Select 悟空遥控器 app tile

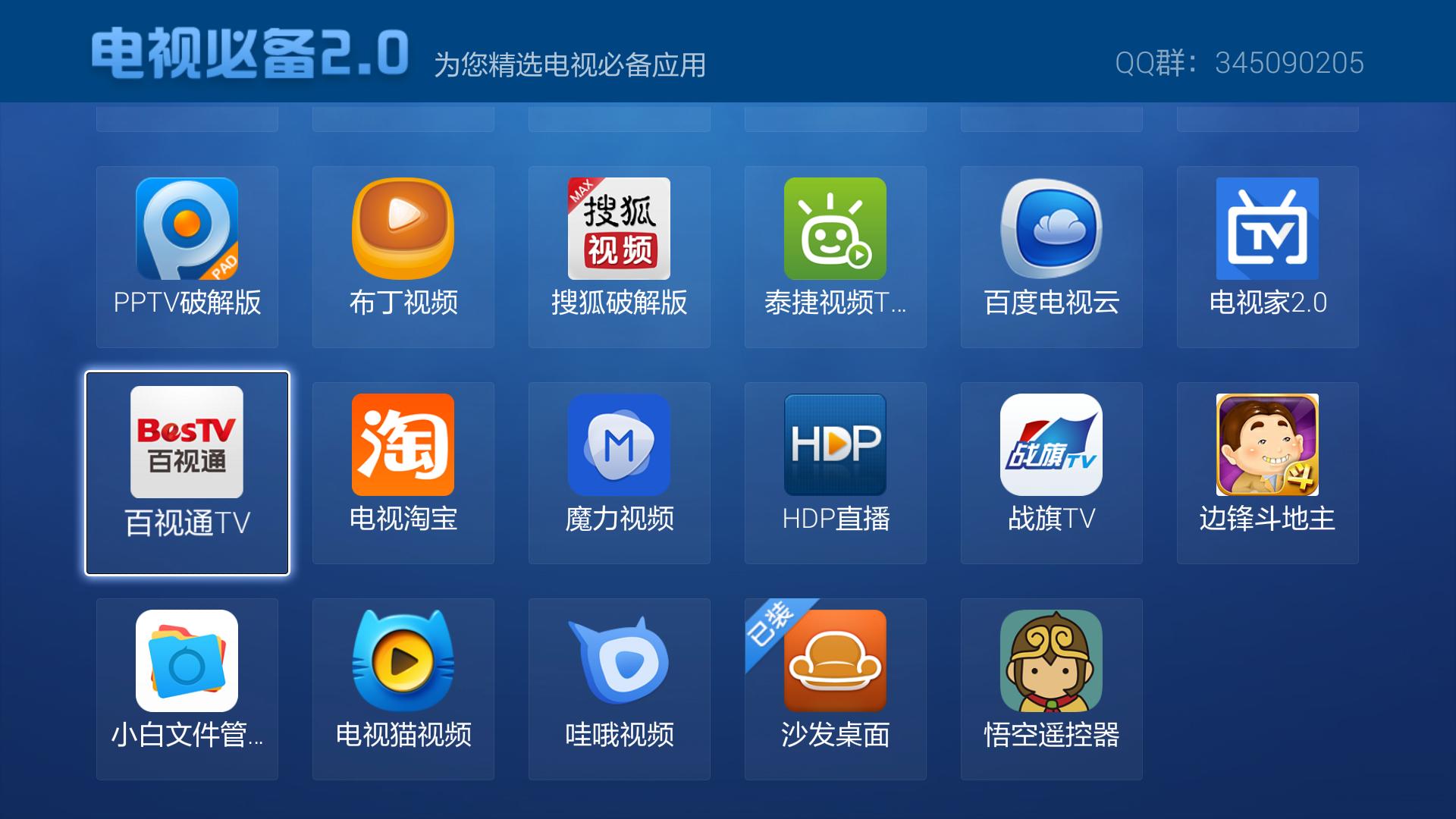tap(1051, 689)
